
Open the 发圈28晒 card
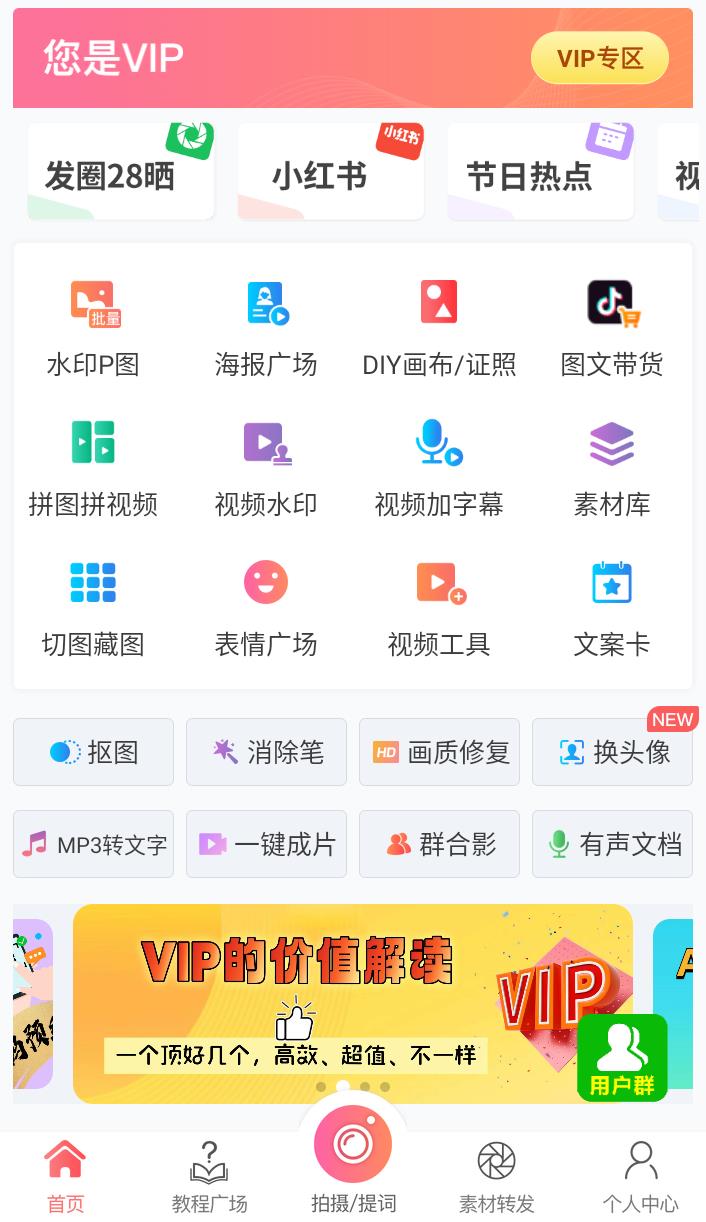(120, 172)
